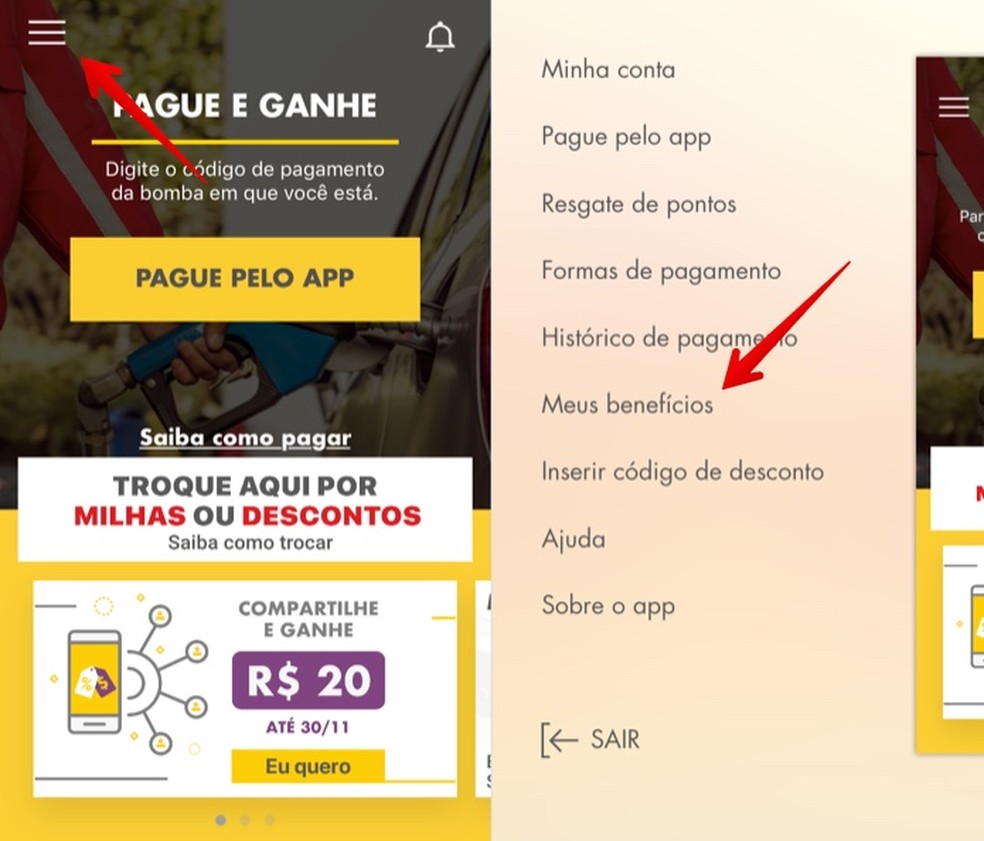Open the Saiba como pagar link
The height and width of the screenshot is (841, 984).
(245, 438)
